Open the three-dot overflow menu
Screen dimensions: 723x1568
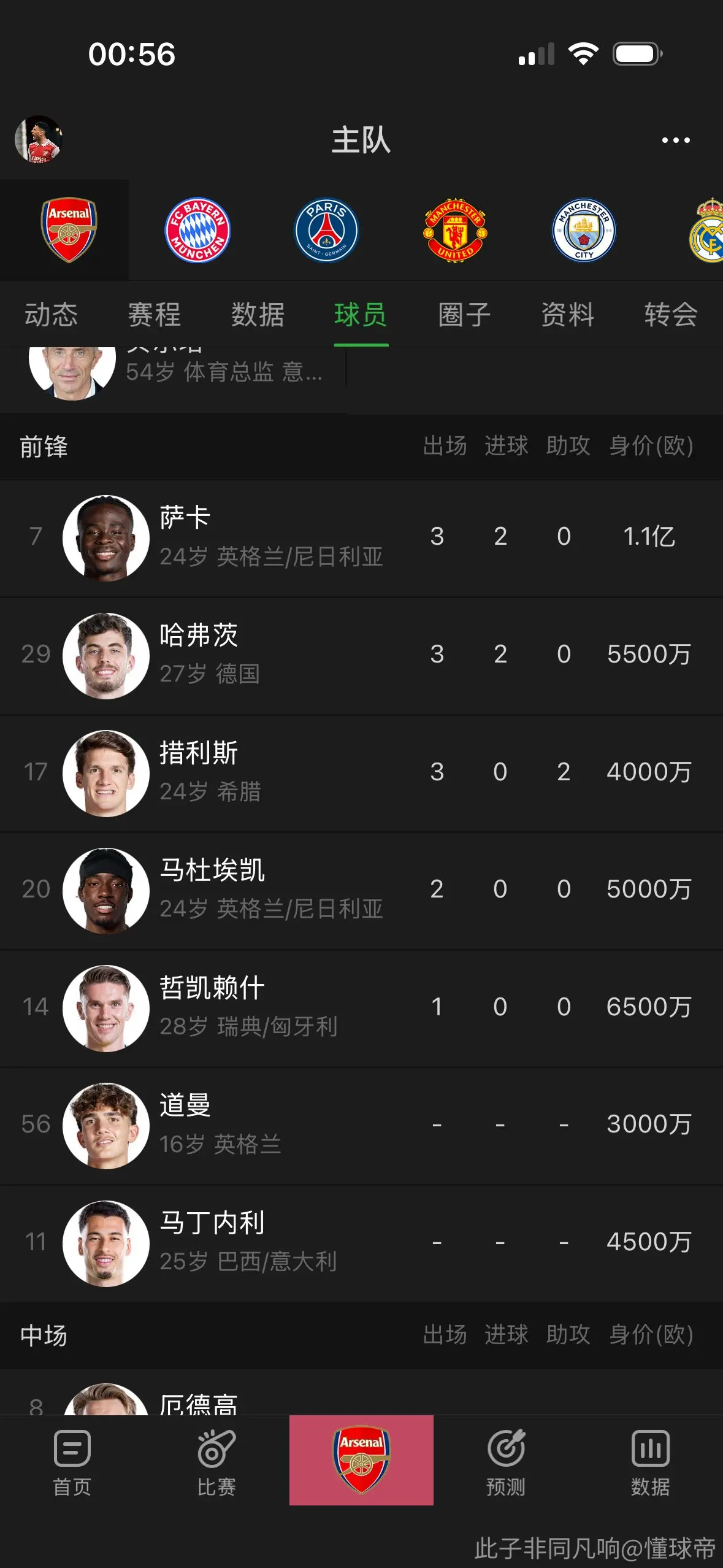[x=675, y=140]
